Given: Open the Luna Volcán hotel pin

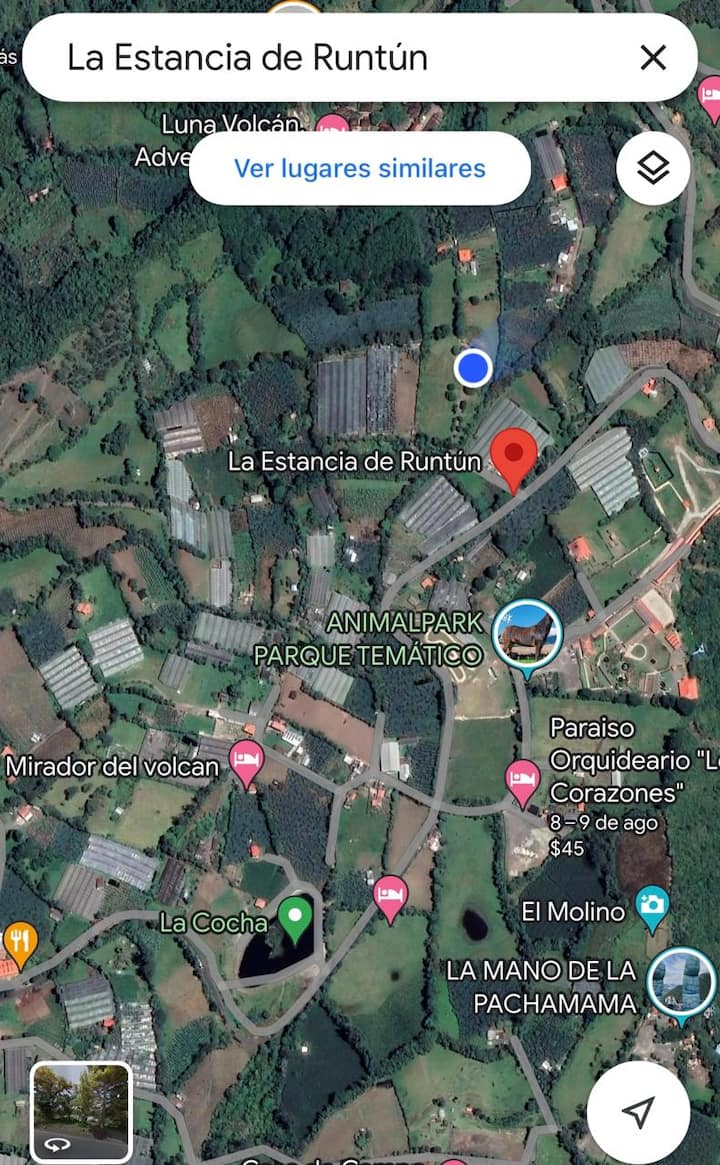Looking at the screenshot, I should [331, 128].
